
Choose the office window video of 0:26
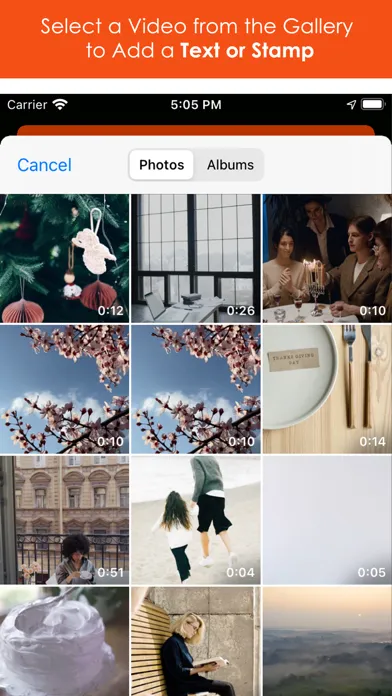coord(196,258)
